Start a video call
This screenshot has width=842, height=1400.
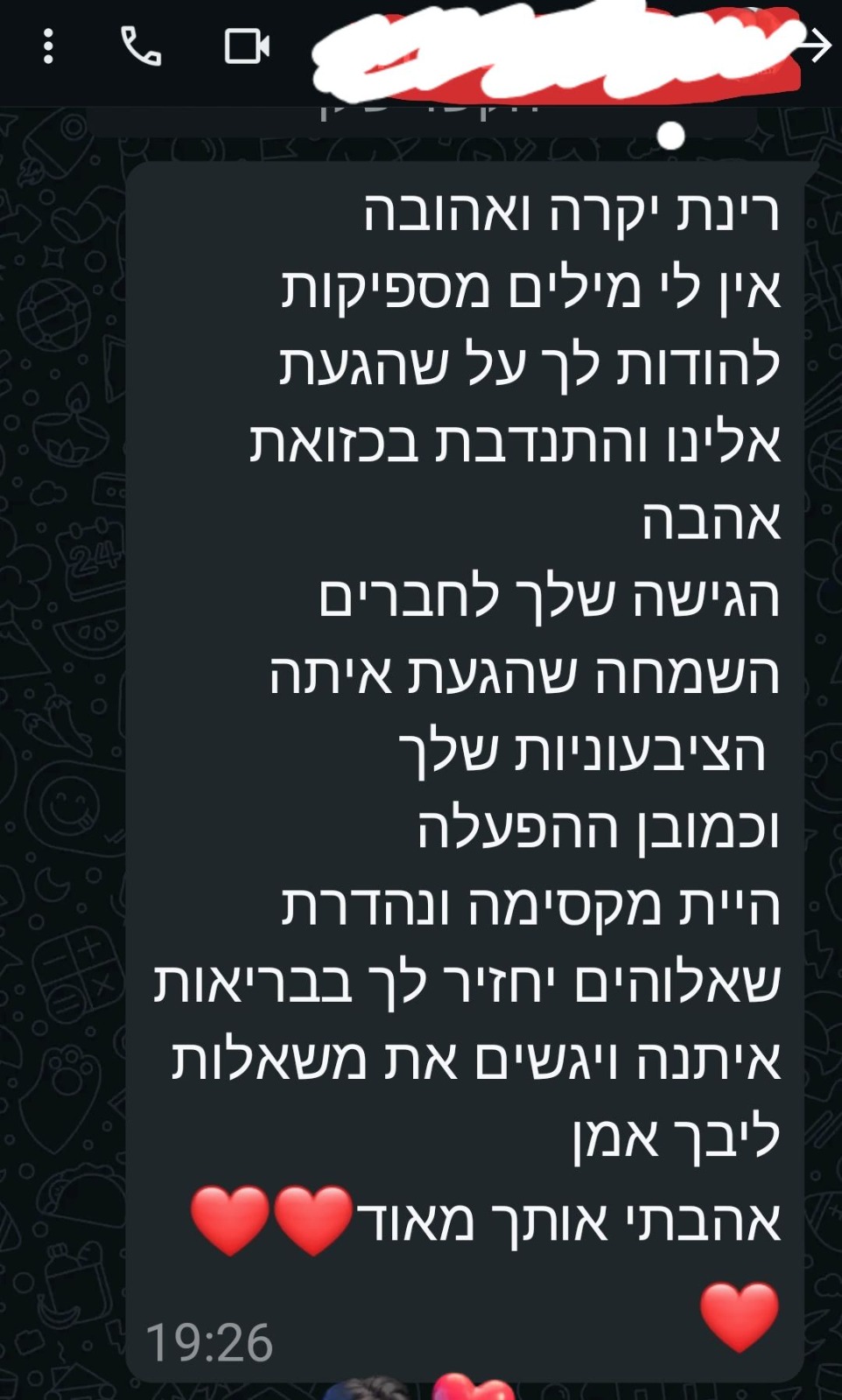[247, 46]
